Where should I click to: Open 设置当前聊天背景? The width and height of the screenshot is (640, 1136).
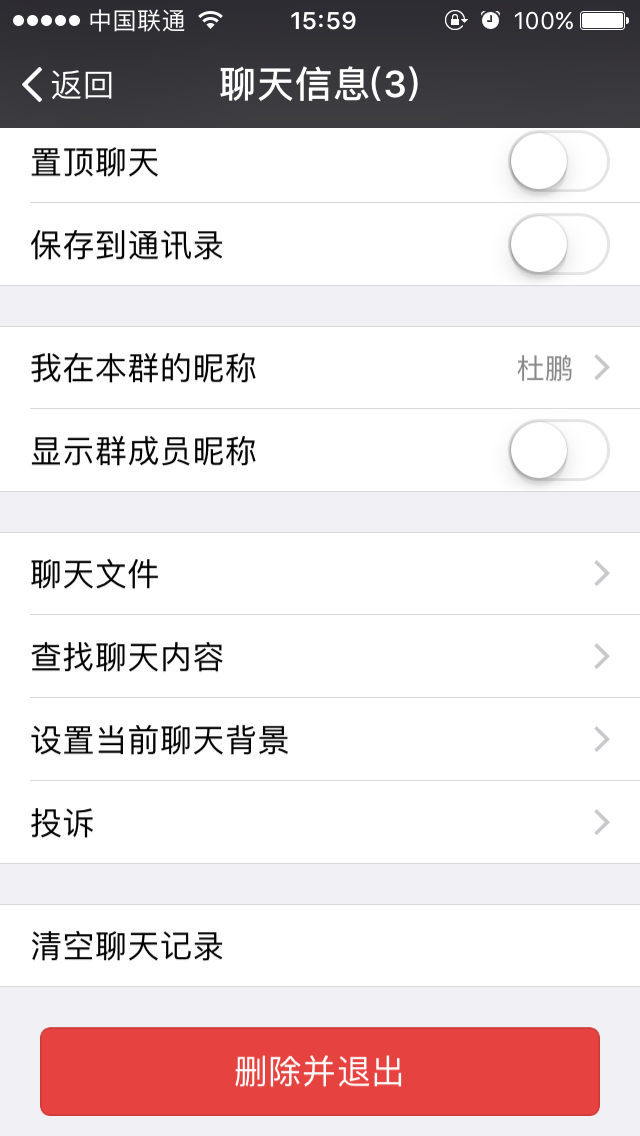(320, 740)
